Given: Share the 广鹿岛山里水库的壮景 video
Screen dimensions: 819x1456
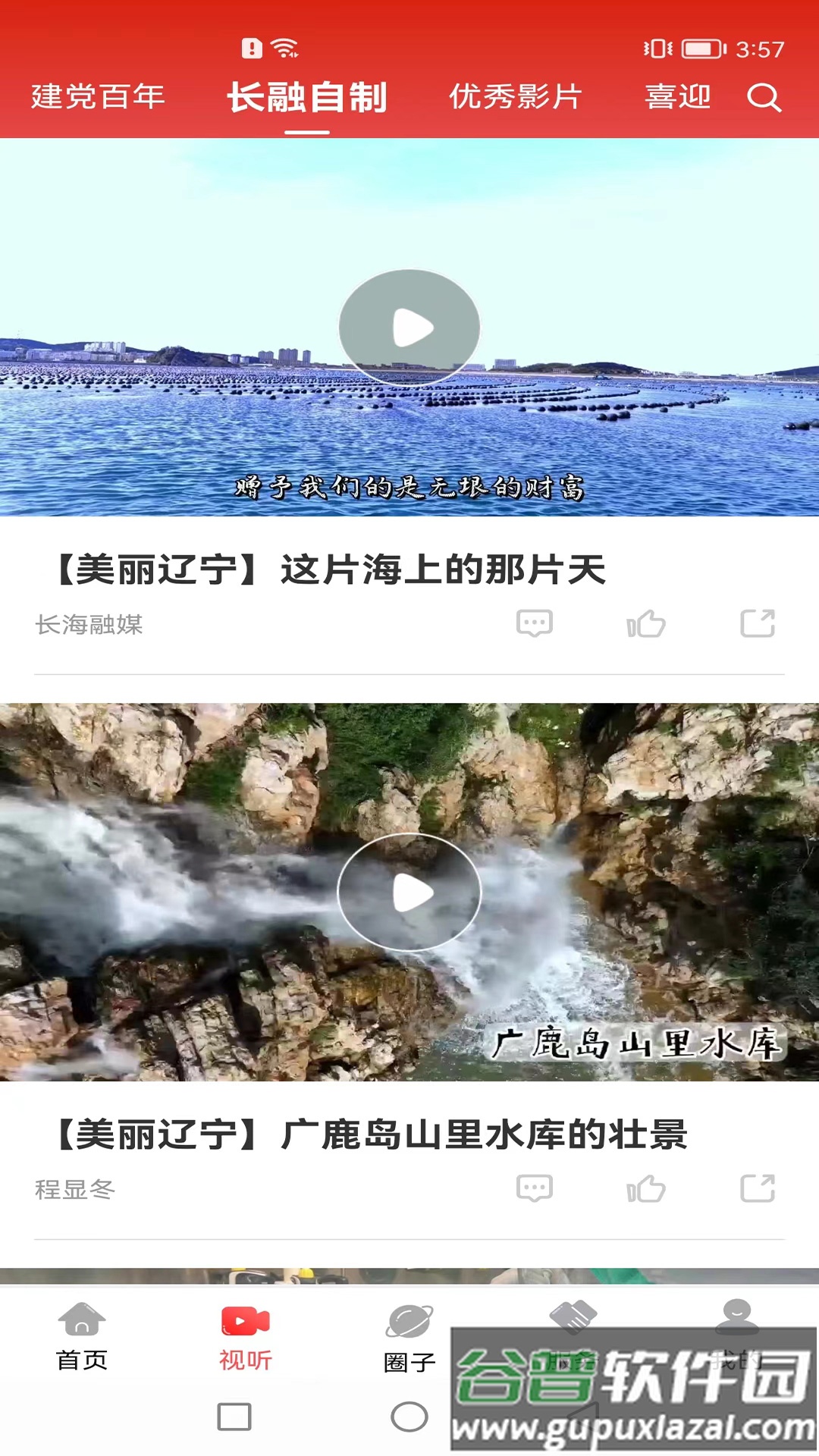Looking at the screenshot, I should [x=758, y=1188].
